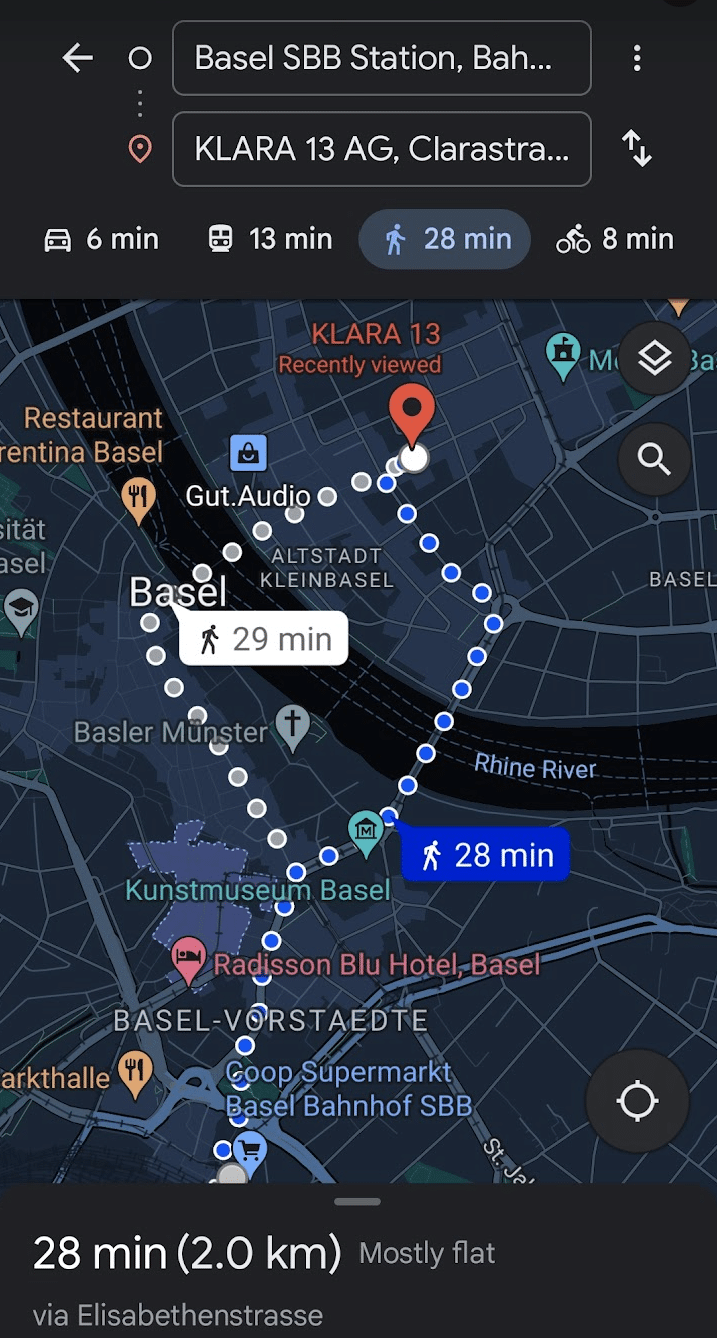Go back from directions
Viewport: 718px width, 1338px height.
pos(77,59)
